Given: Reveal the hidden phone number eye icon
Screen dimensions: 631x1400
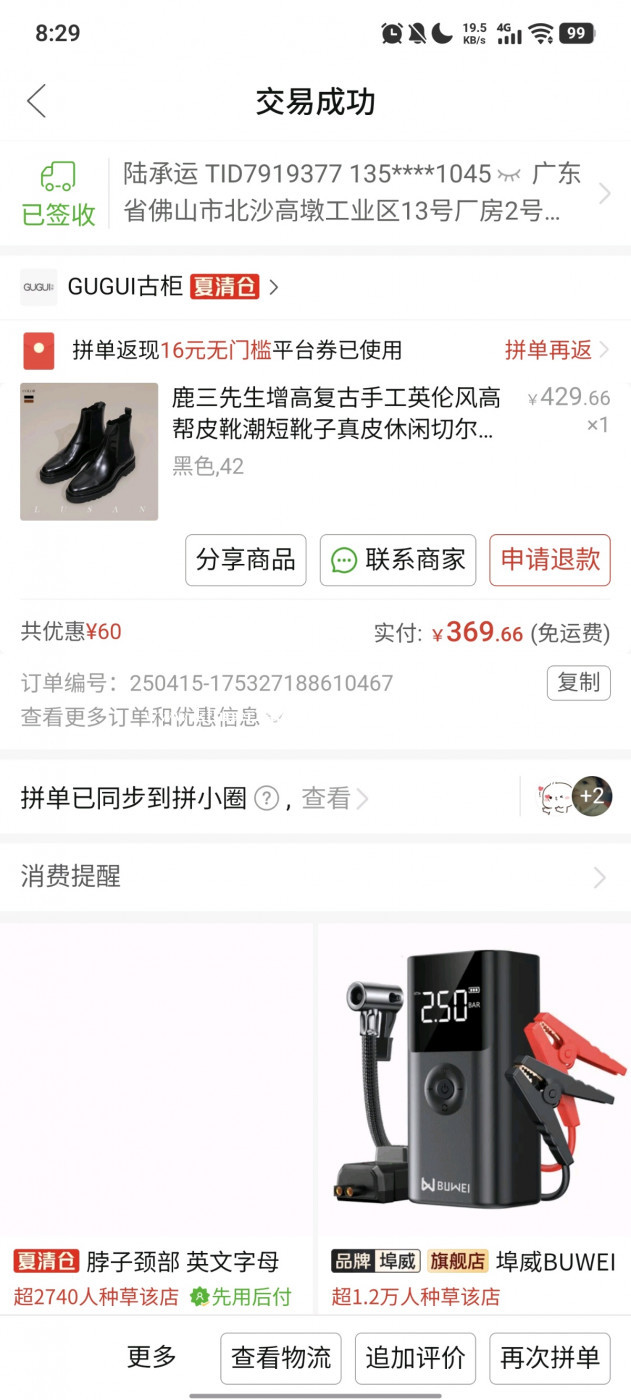Looking at the screenshot, I should (508, 175).
